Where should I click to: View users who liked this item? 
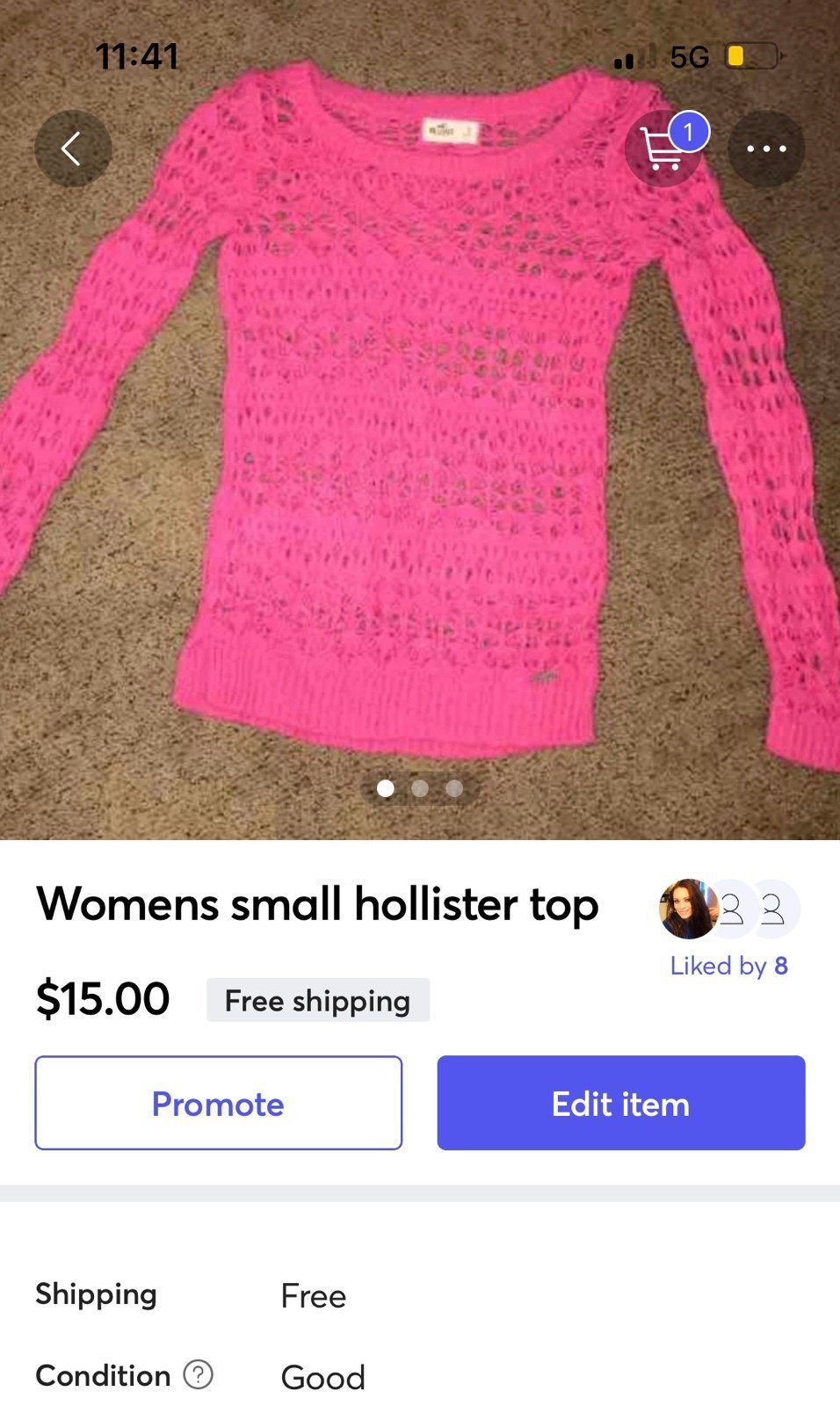(729, 929)
